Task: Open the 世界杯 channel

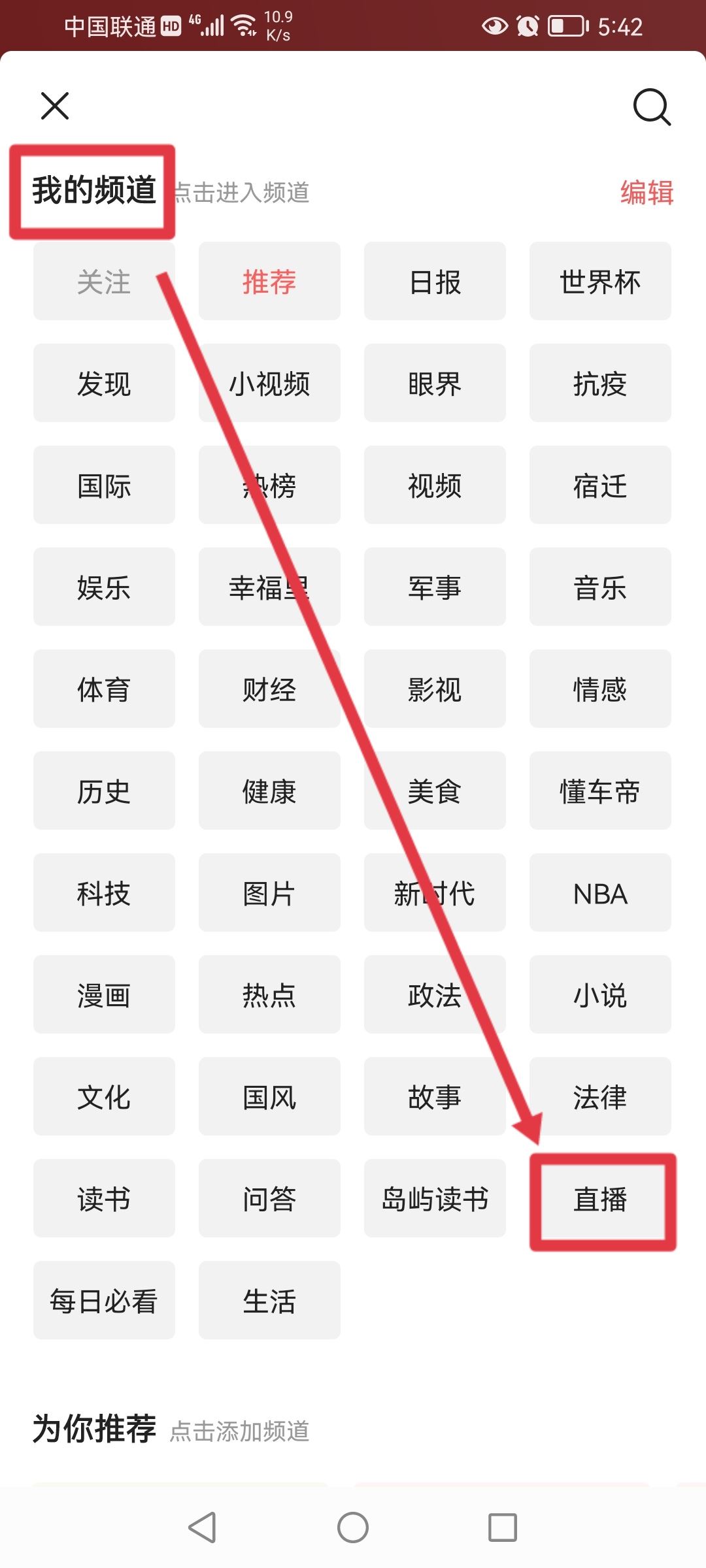Action: pyautogui.click(x=600, y=282)
